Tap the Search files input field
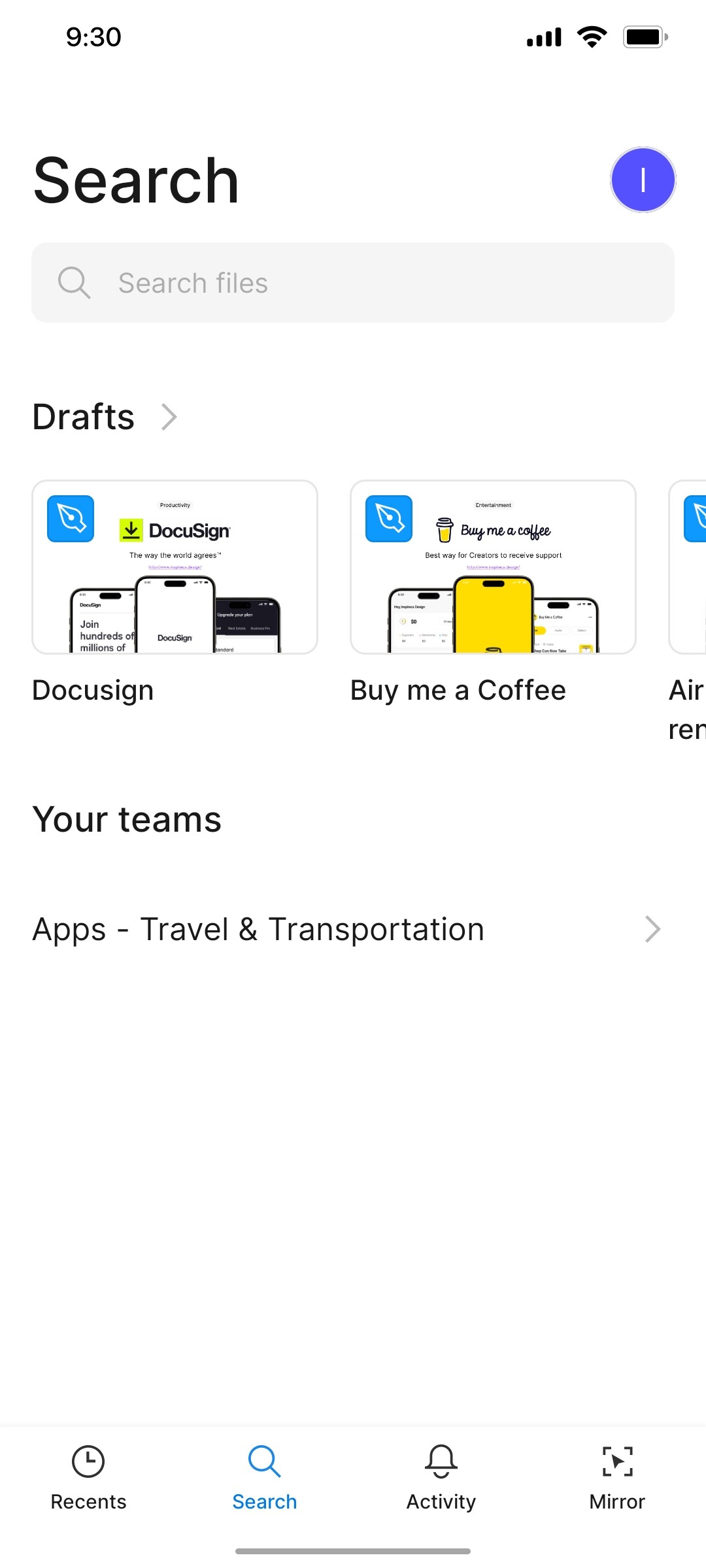Viewport: 706px width, 1568px height. pos(353,282)
